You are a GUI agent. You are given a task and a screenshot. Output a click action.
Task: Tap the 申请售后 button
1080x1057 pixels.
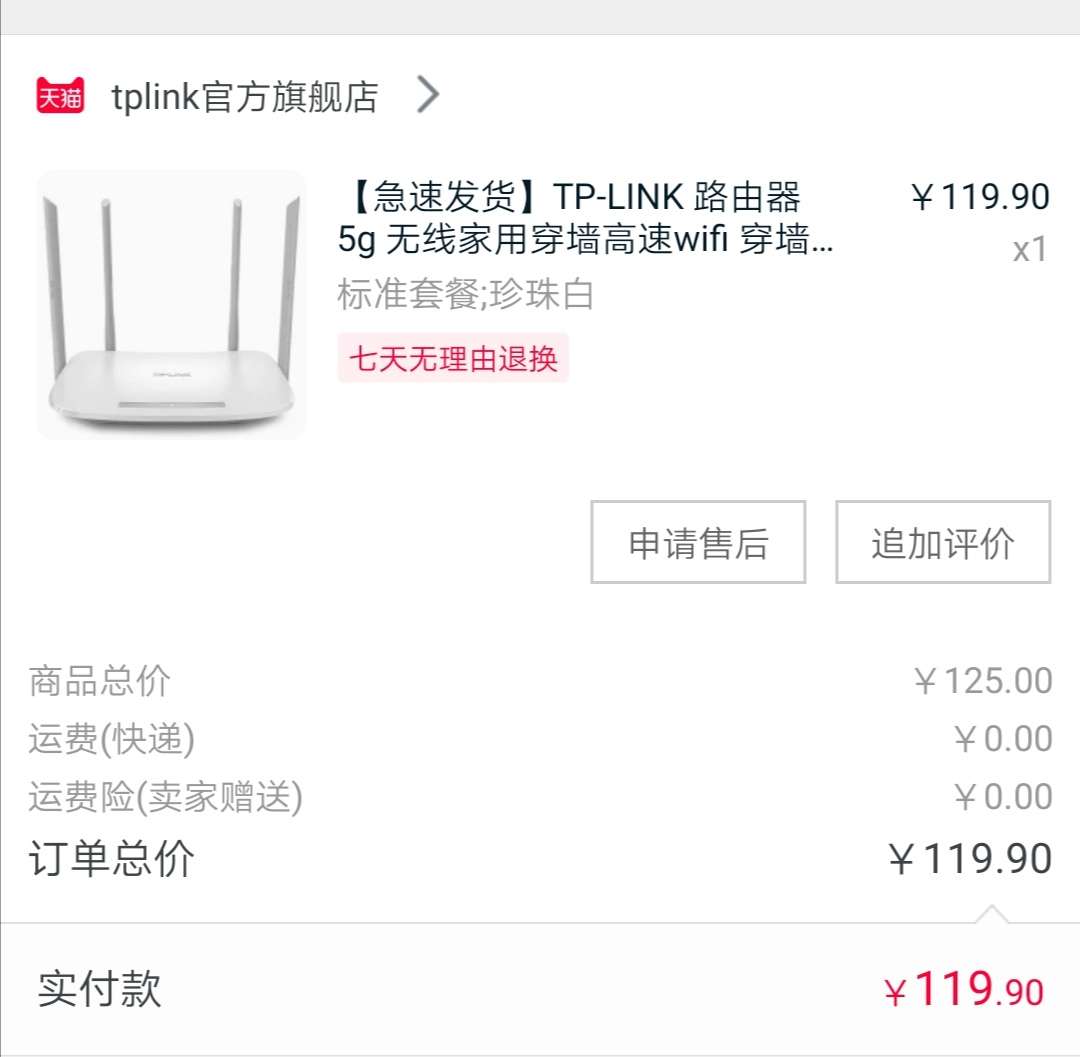click(x=698, y=543)
